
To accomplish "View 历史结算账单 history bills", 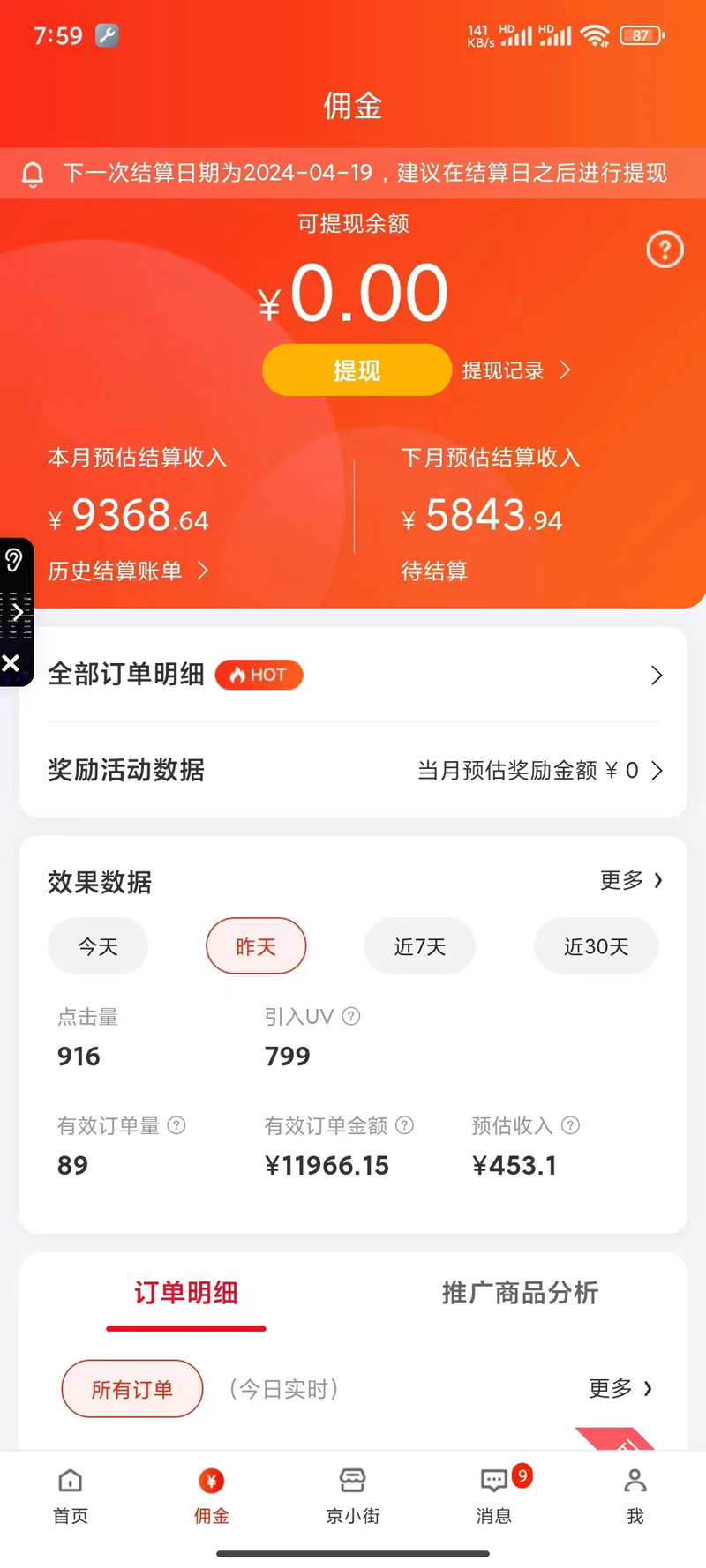I will pos(128,571).
